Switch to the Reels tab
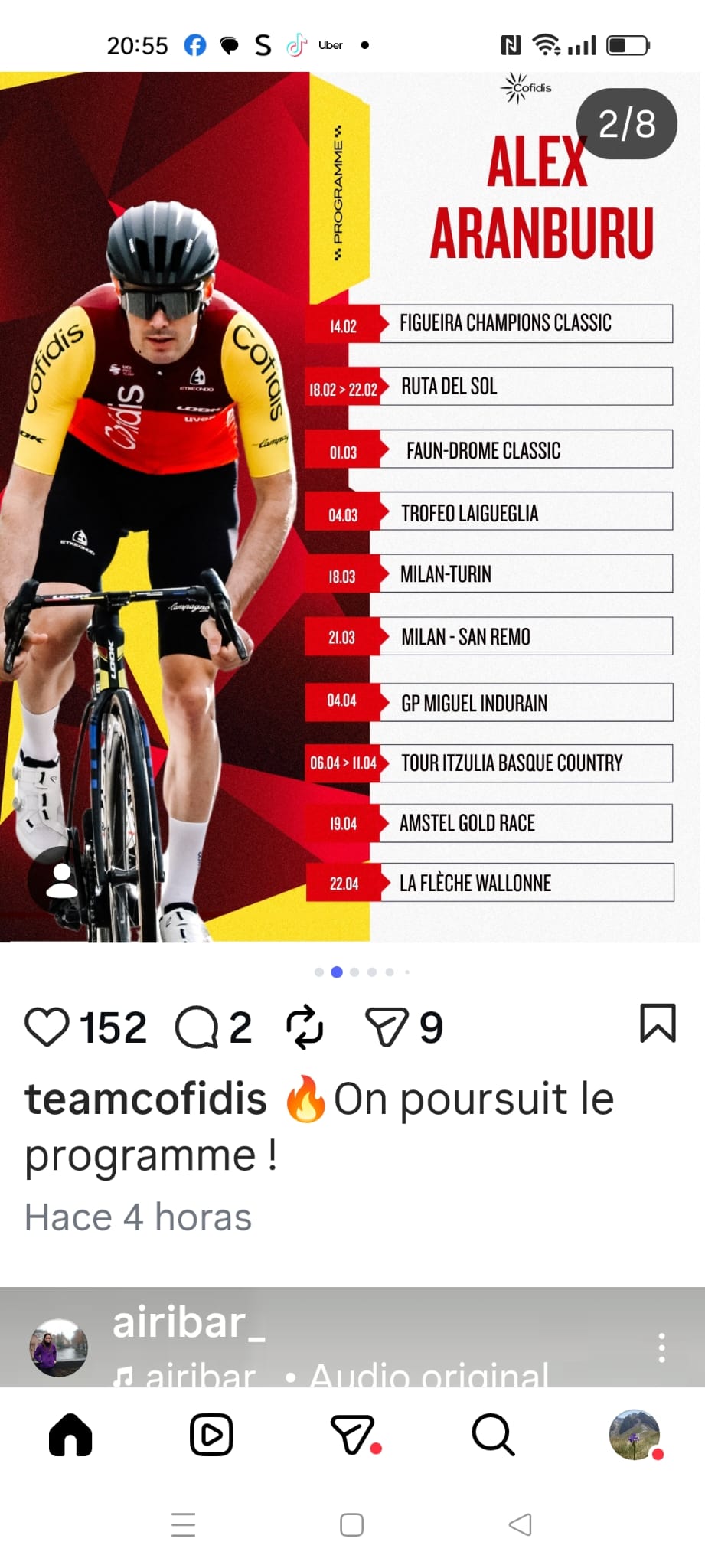This screenshot has width=705, height=1568. (211, 1435)
